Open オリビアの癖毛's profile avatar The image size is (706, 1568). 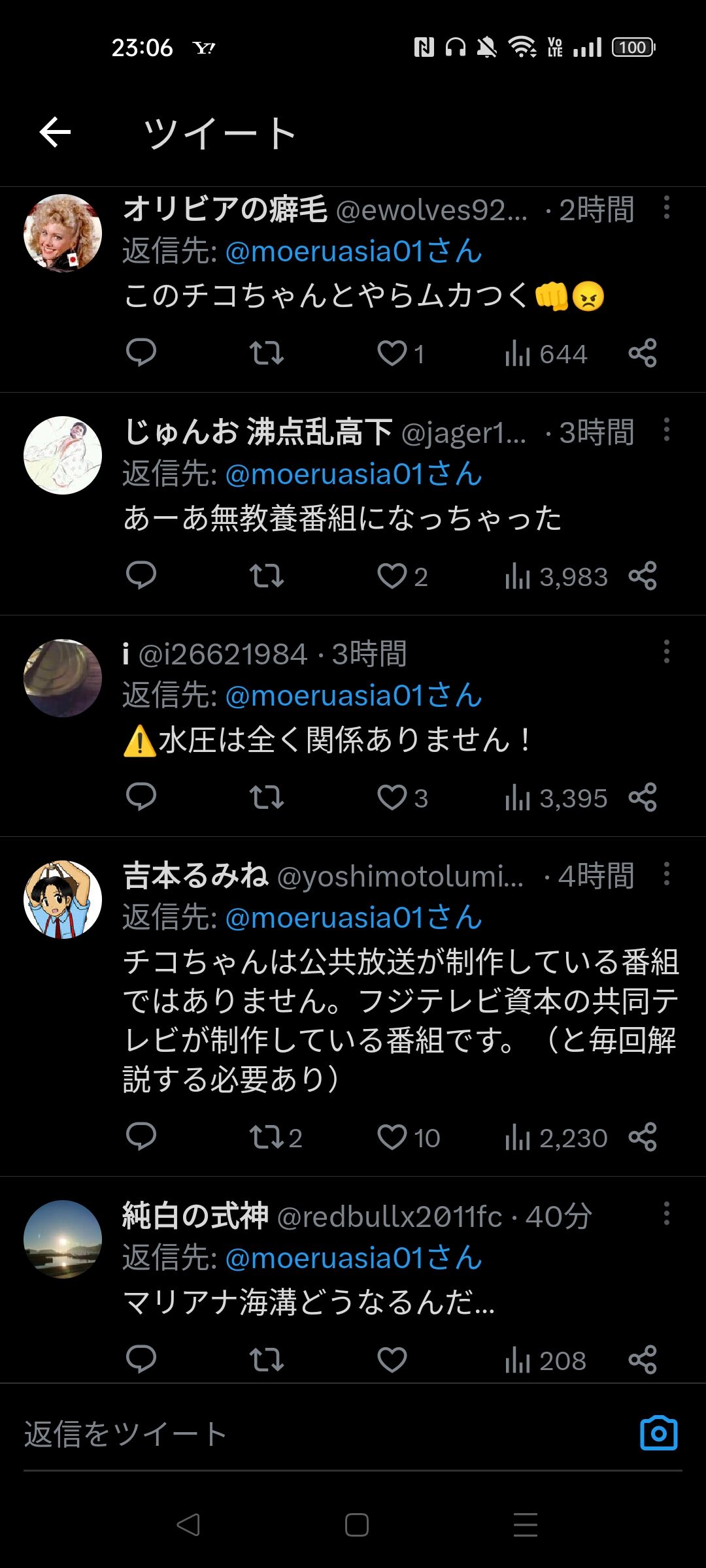tap(63, 233)
